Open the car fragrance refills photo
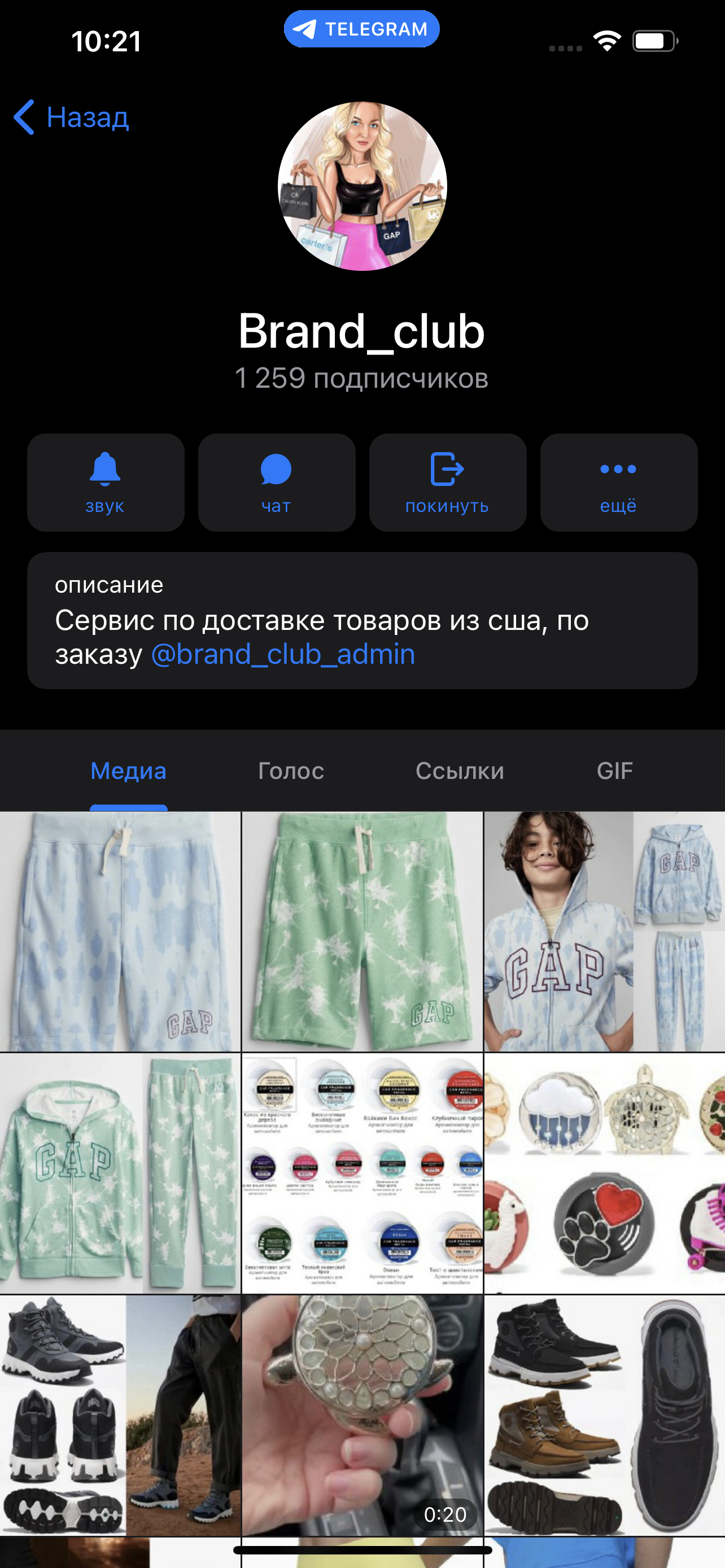 click(362, 1173)
